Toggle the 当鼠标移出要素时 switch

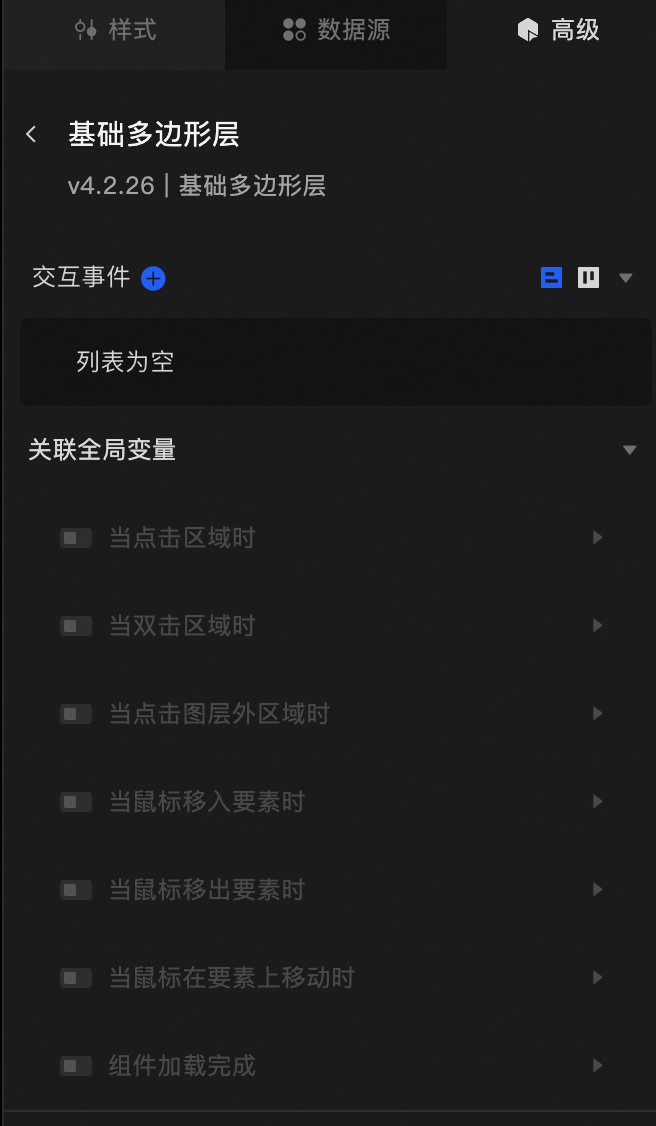click(76, 890)
